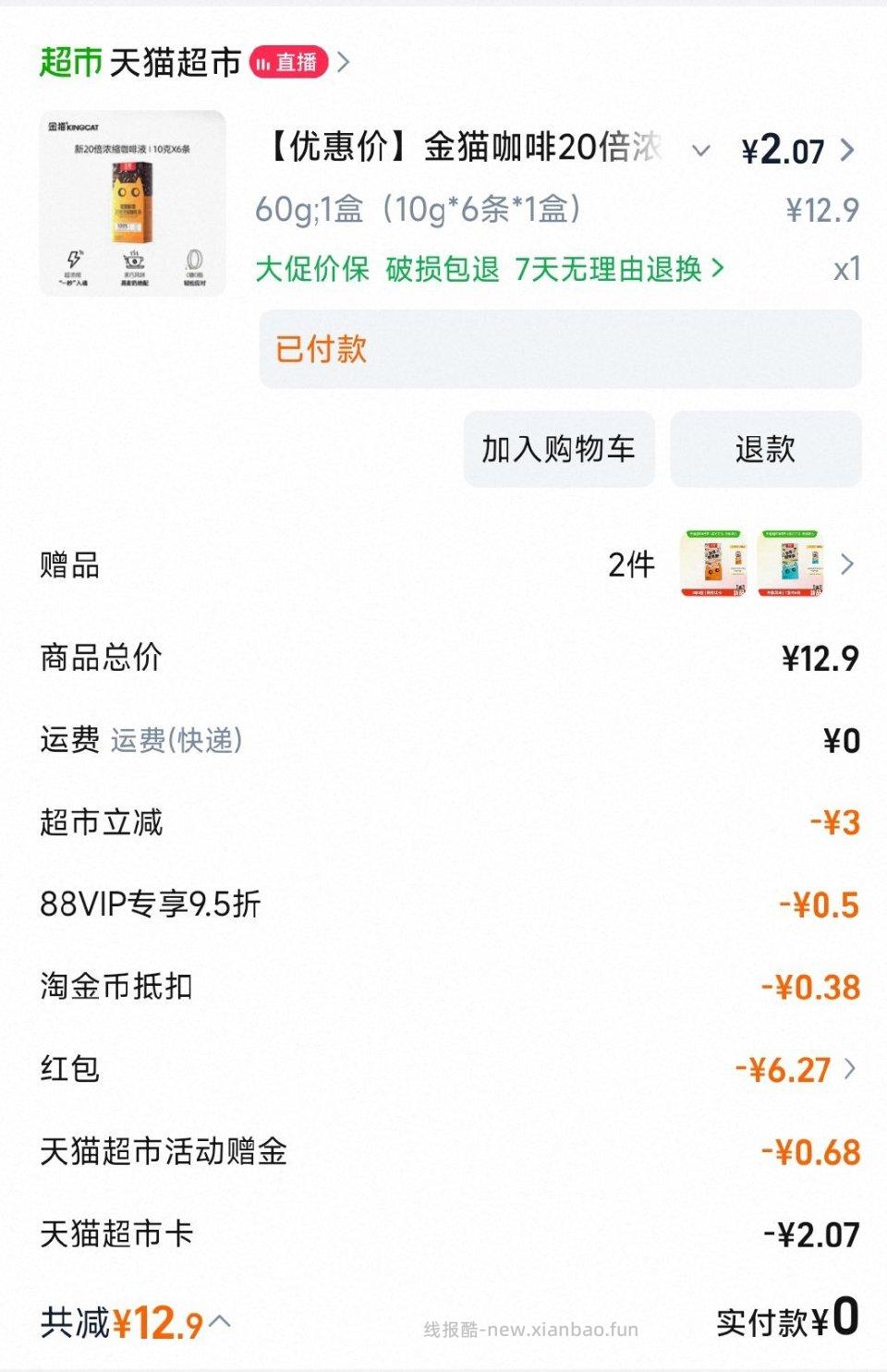Click the arrow beside the ¥2.07 price
The height and width of the screenshot is (1372, 887).
849,151
